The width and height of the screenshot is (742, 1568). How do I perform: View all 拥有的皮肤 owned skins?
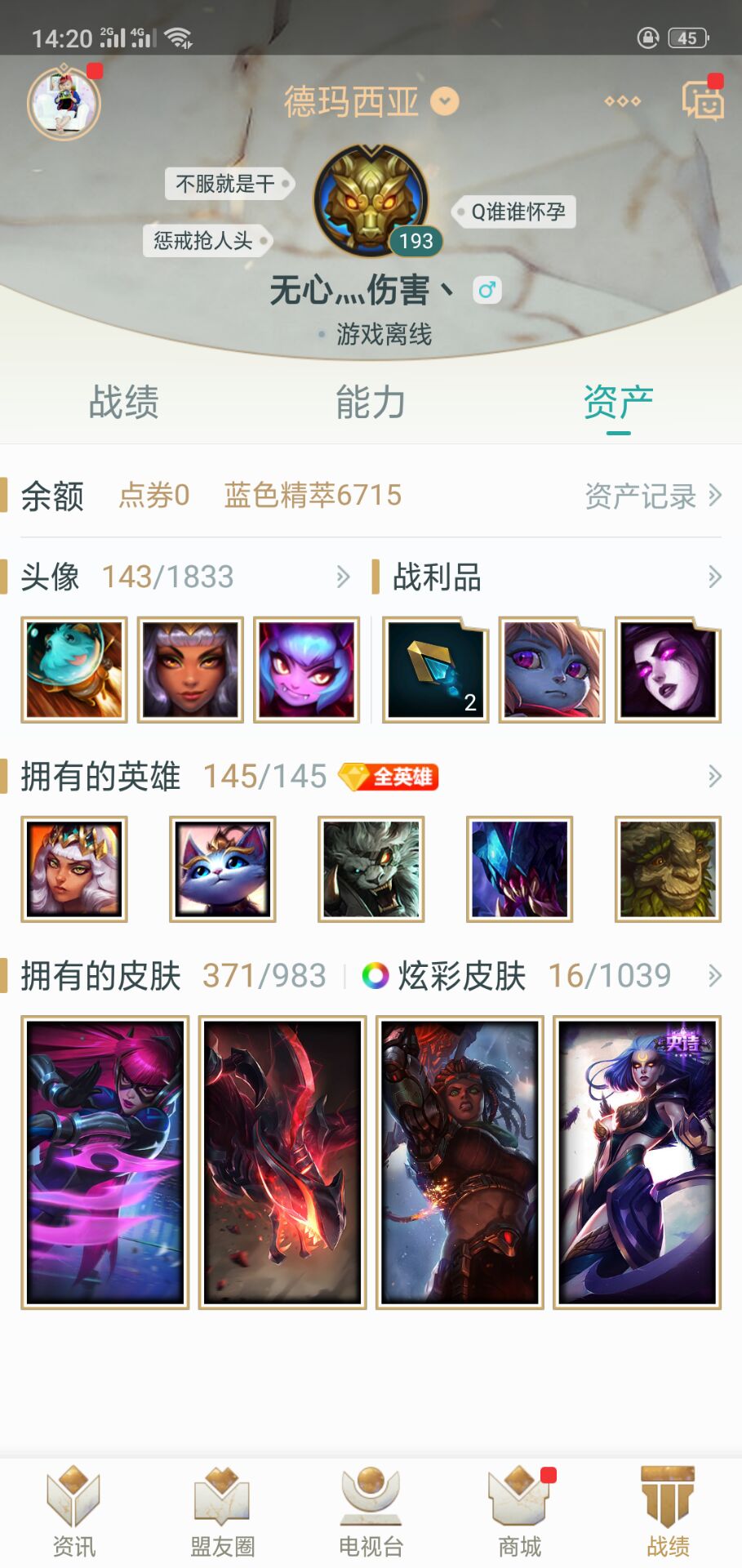click(714, 976)
